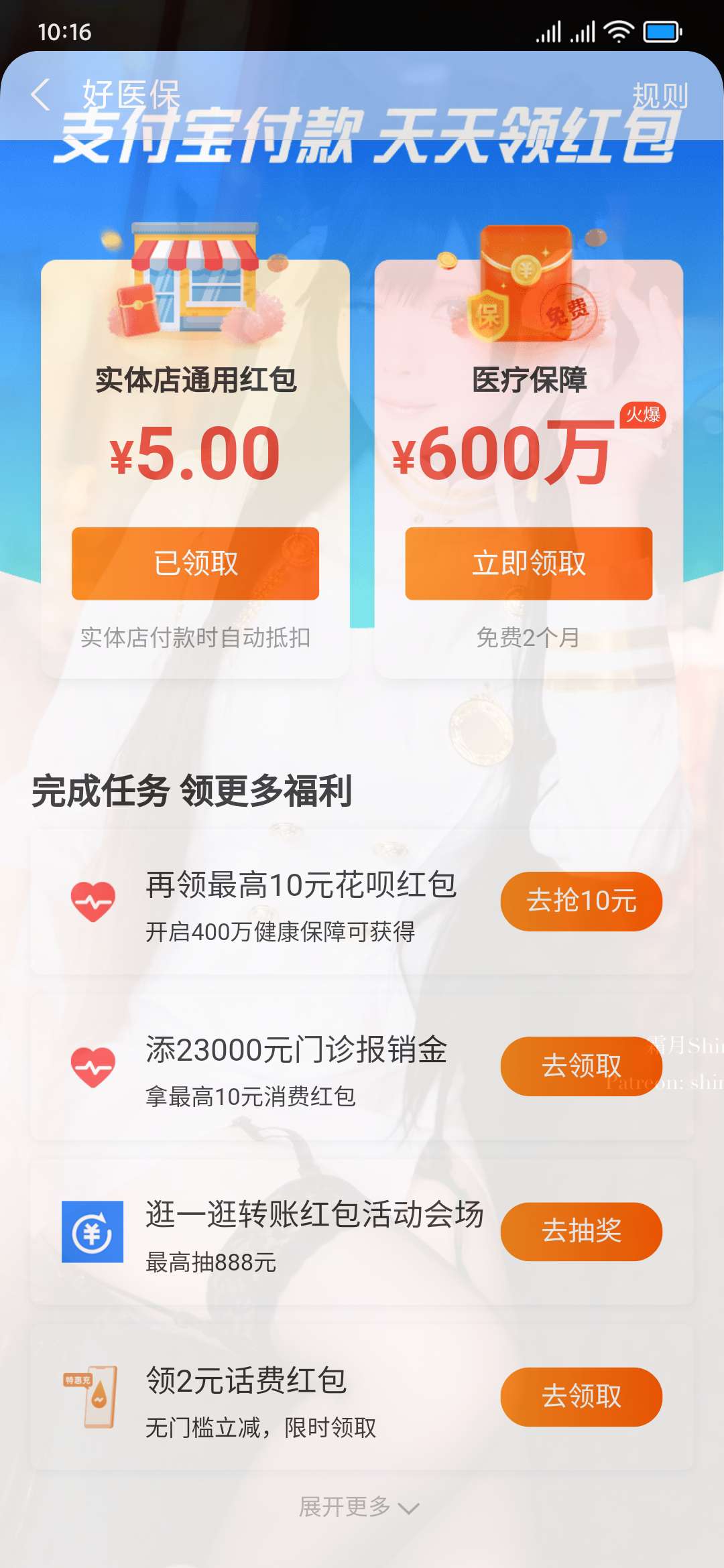Tap 去领取 for 2元话费红包
The height and width of the screenshot is (1568, 724).
(x=581, y=1397)
